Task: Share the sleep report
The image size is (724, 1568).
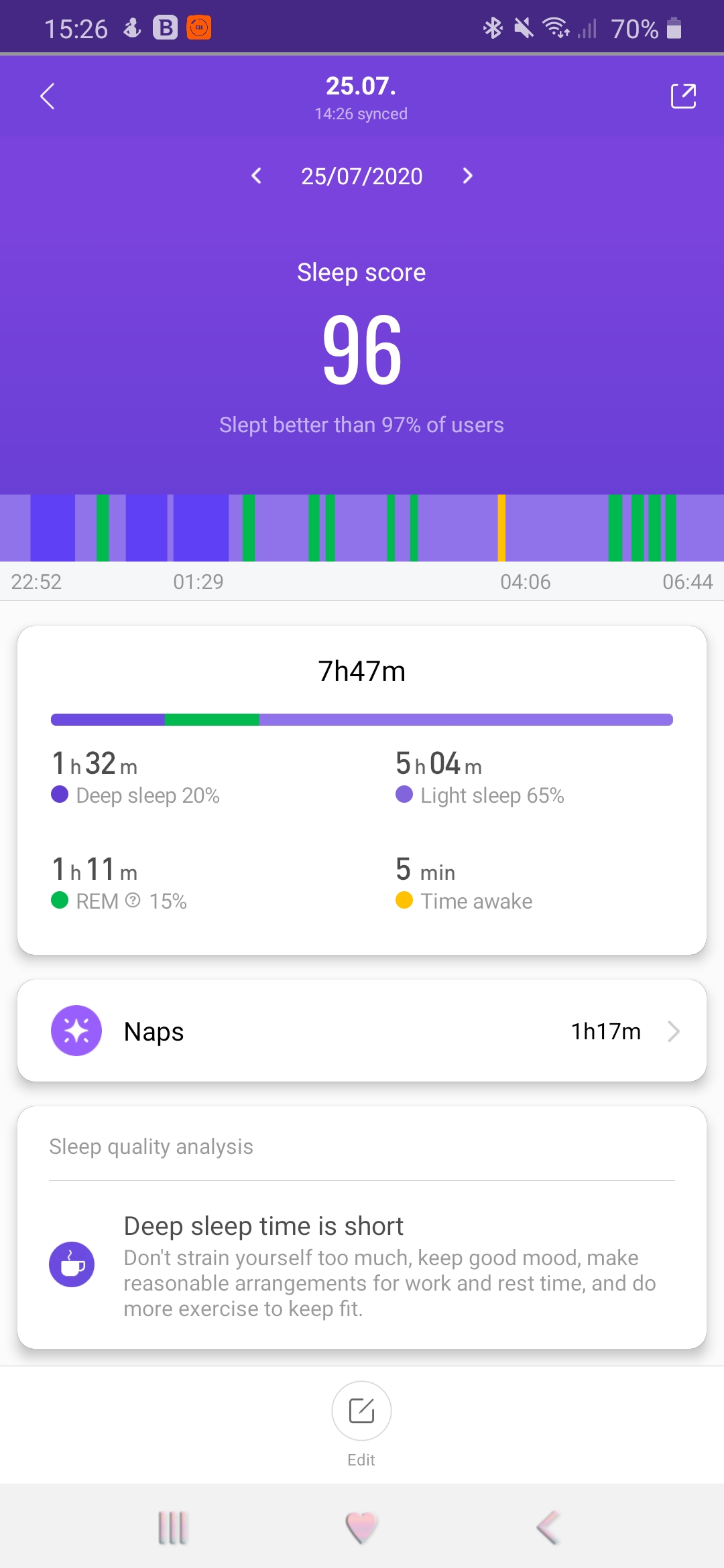Action: 683,96
